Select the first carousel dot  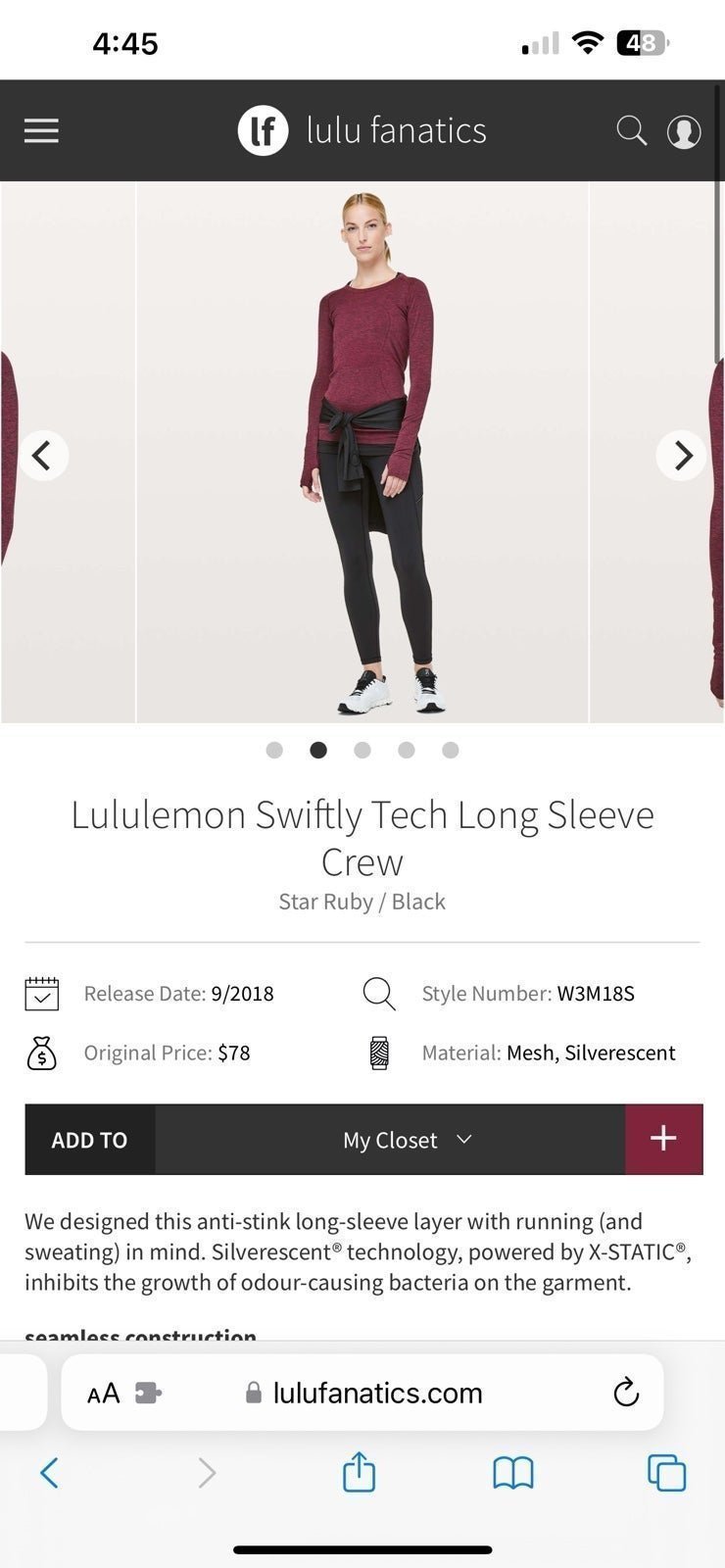pyautogui.click(x=274, y=750)
